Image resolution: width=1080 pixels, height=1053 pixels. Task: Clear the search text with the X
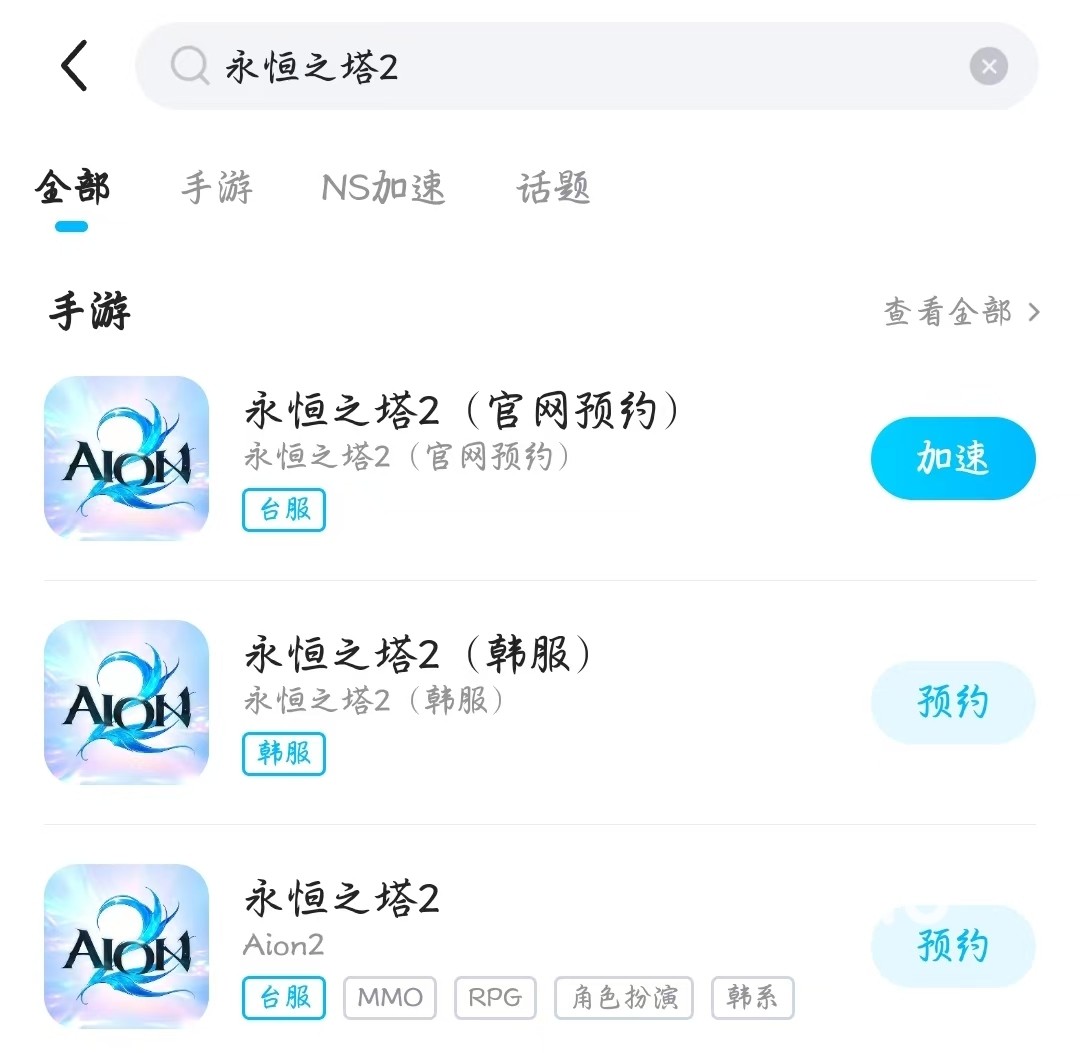[988, 67]
